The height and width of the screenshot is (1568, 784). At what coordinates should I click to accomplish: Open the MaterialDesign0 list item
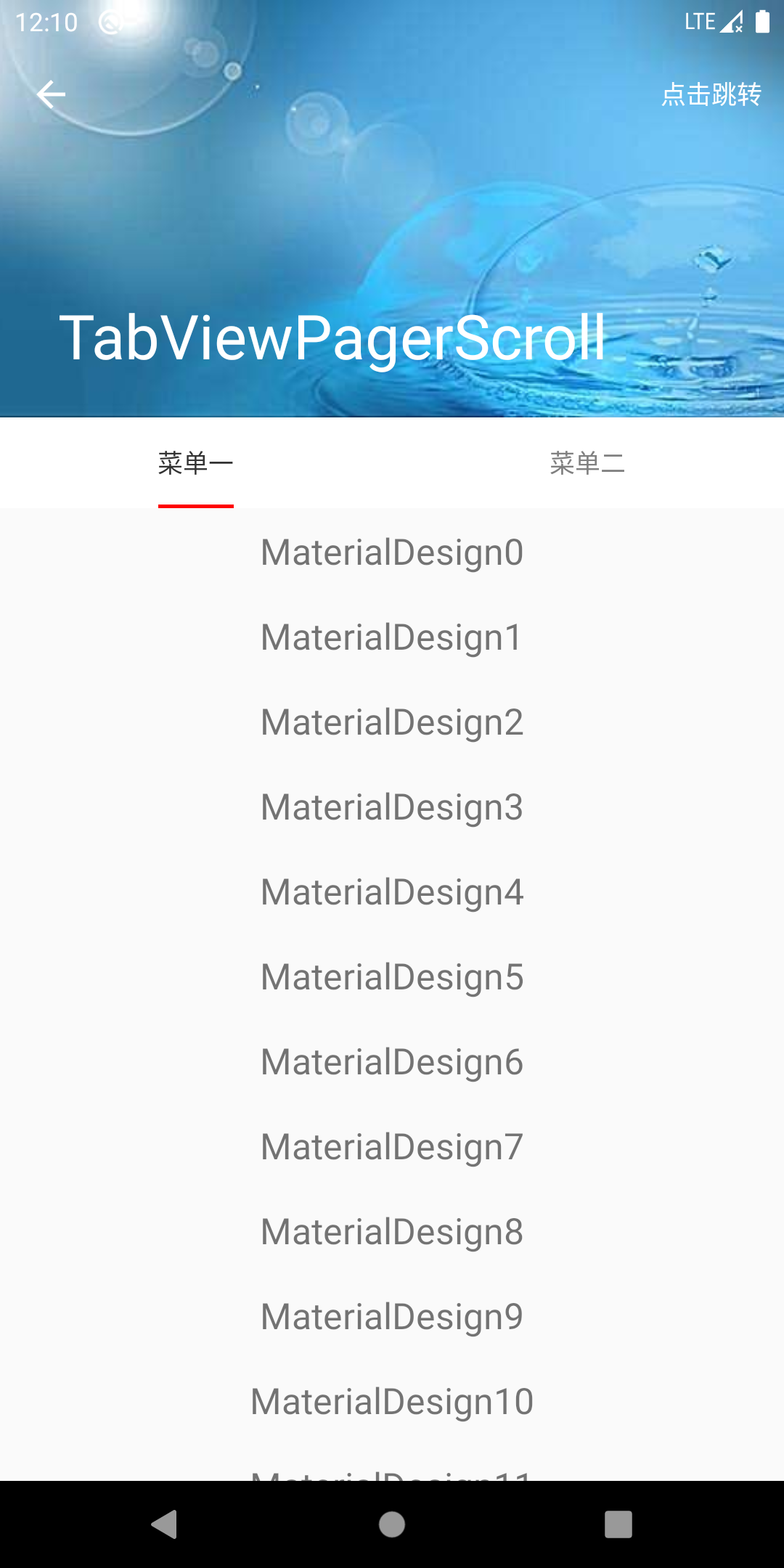pyautogui.click(x=392, y=552)
